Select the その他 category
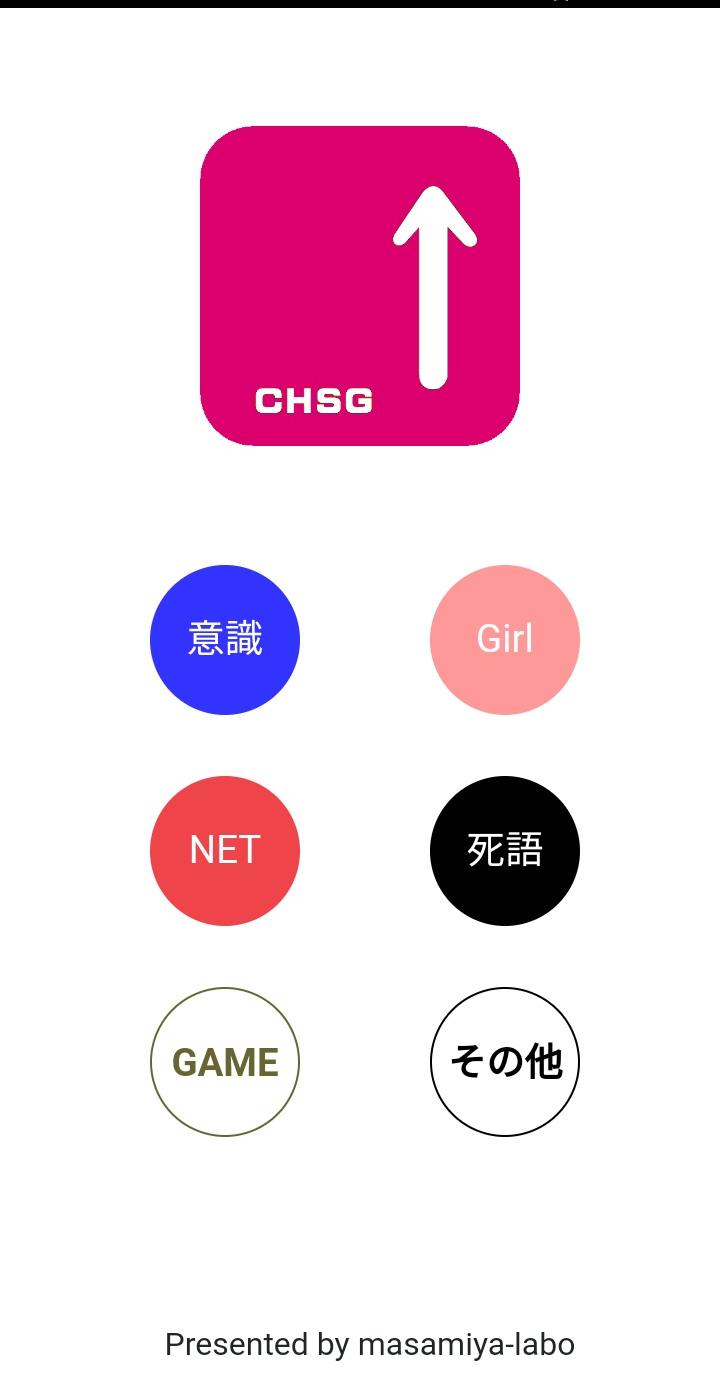Screen dimensions: 720x1400 [505, 1062]
